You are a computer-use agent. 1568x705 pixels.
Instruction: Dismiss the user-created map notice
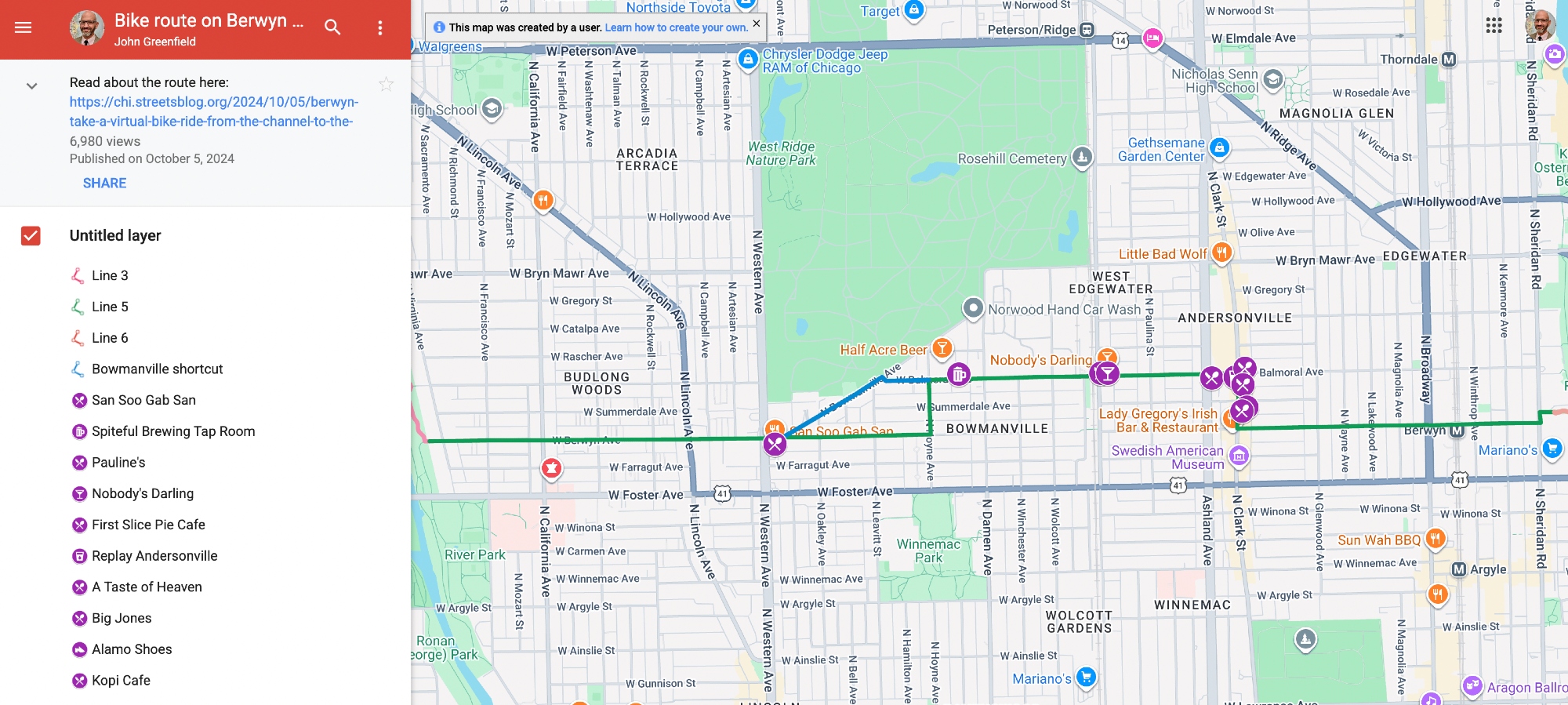point(757,24)
